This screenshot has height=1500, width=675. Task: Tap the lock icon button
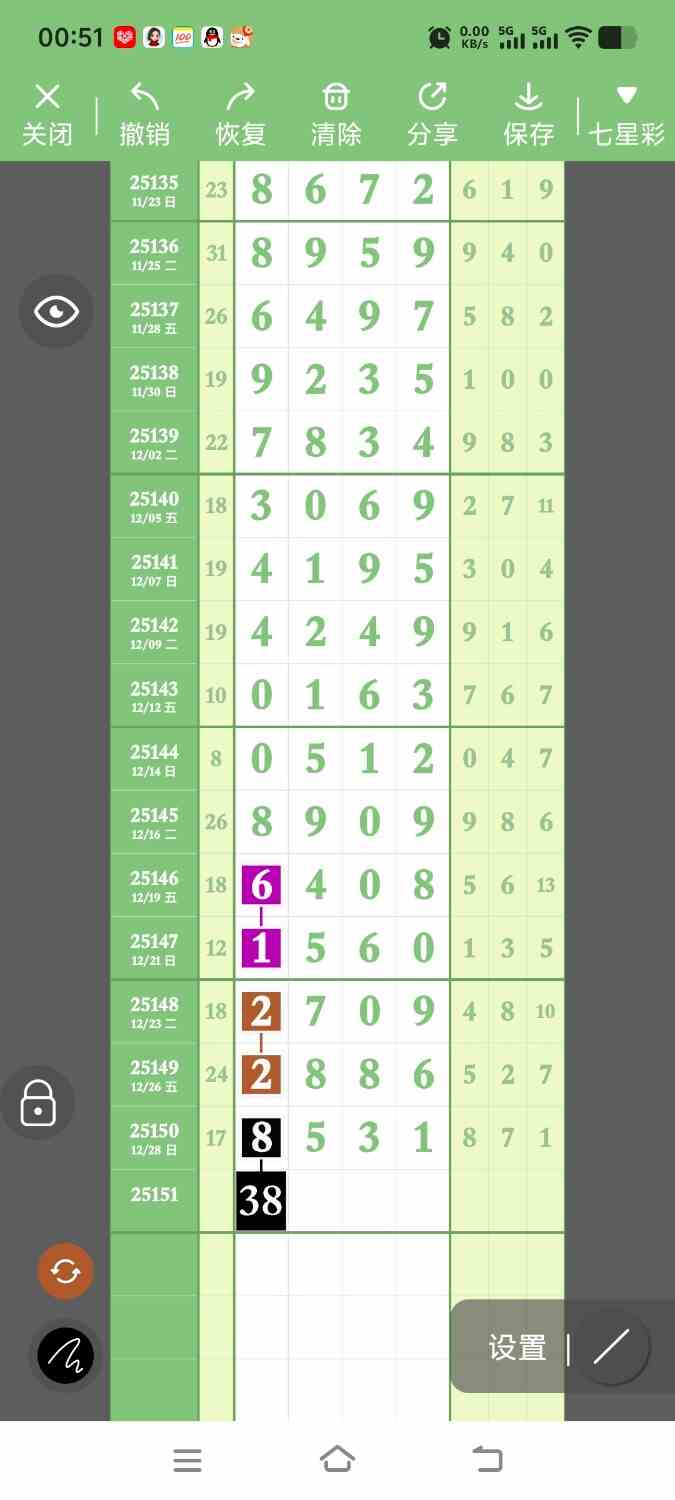[38, 1103]
